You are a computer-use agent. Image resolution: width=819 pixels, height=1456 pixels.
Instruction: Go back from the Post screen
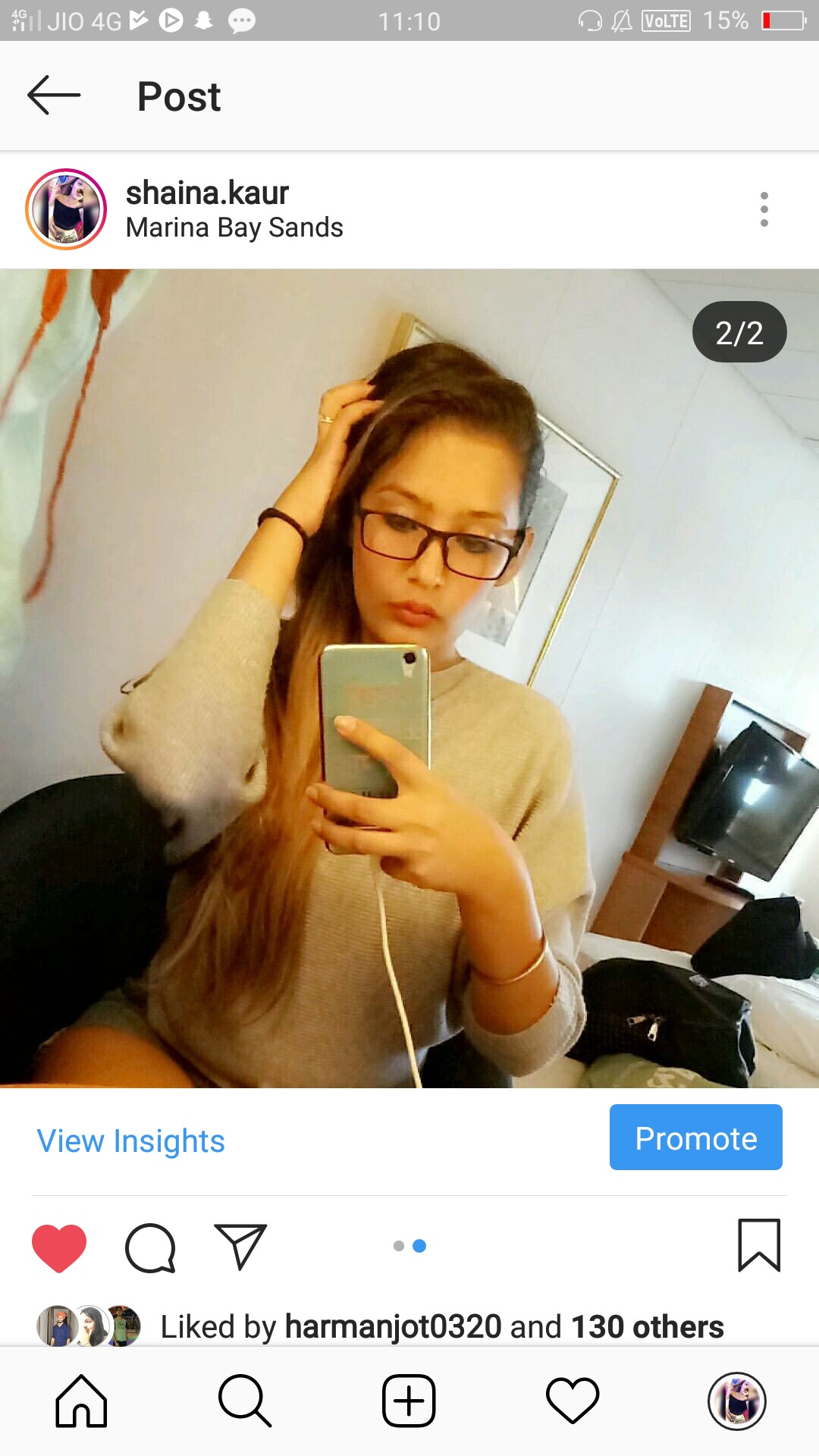coord(53,96)
